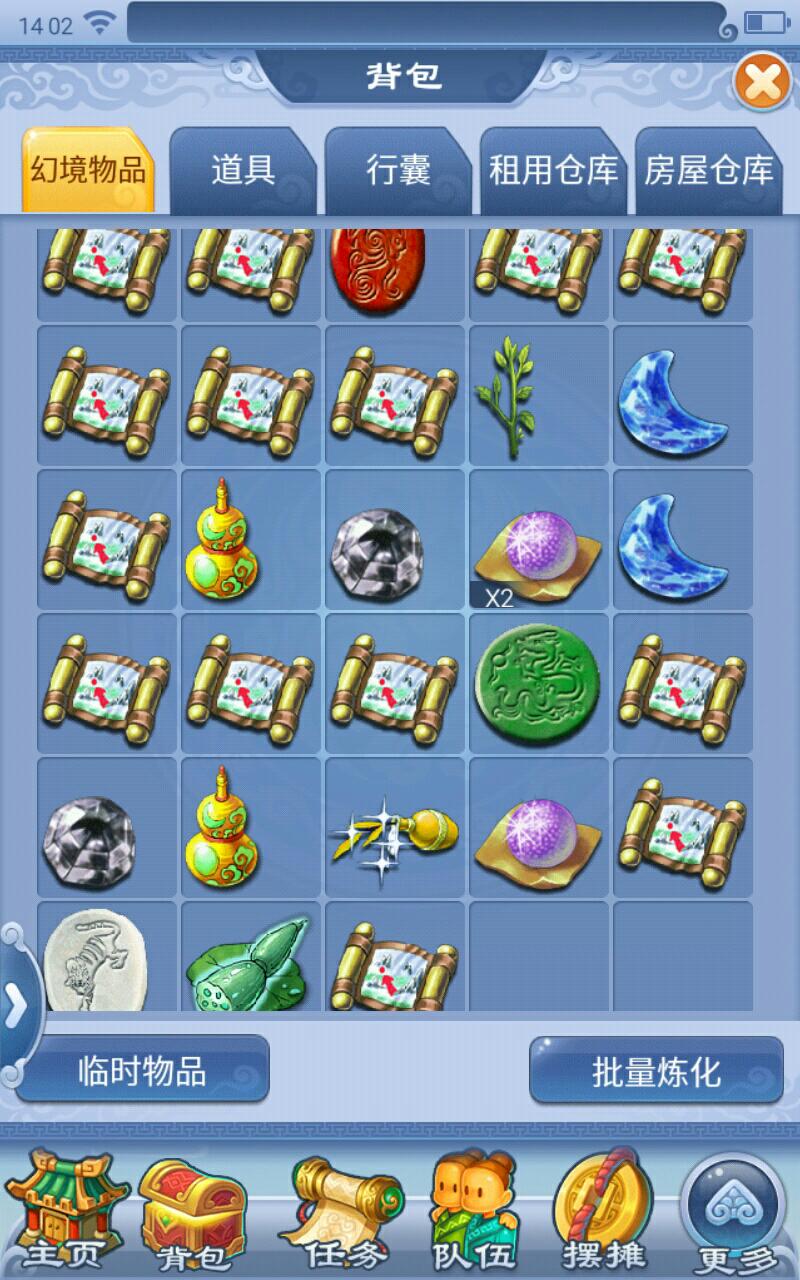This screenshot has width=800, height=1280.
Task: Open the 租用仓库 tab
Action: tap(553, 170)
